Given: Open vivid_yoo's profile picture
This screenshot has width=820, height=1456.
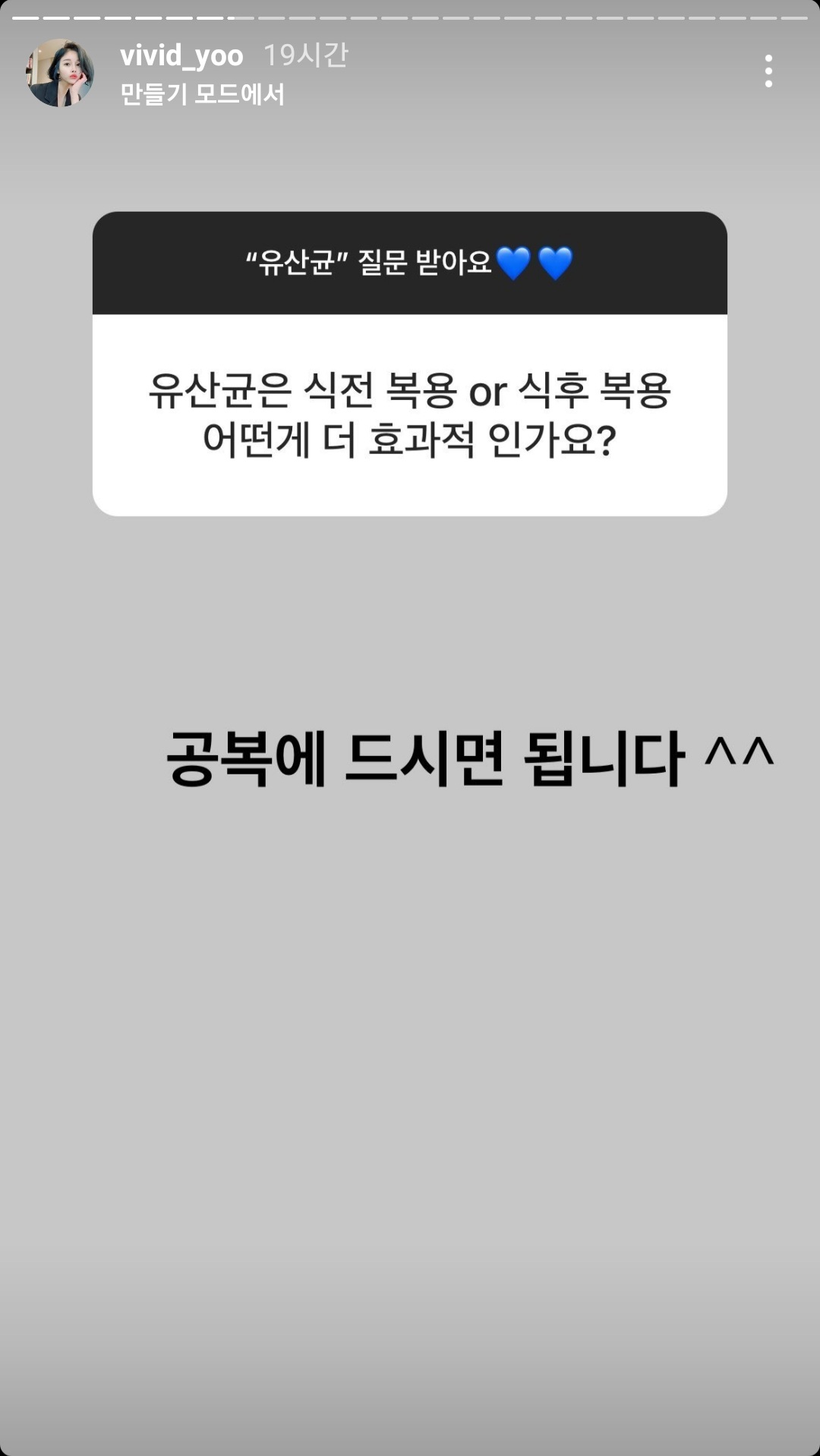Looking at the screenshot, I should pos(60,73).
